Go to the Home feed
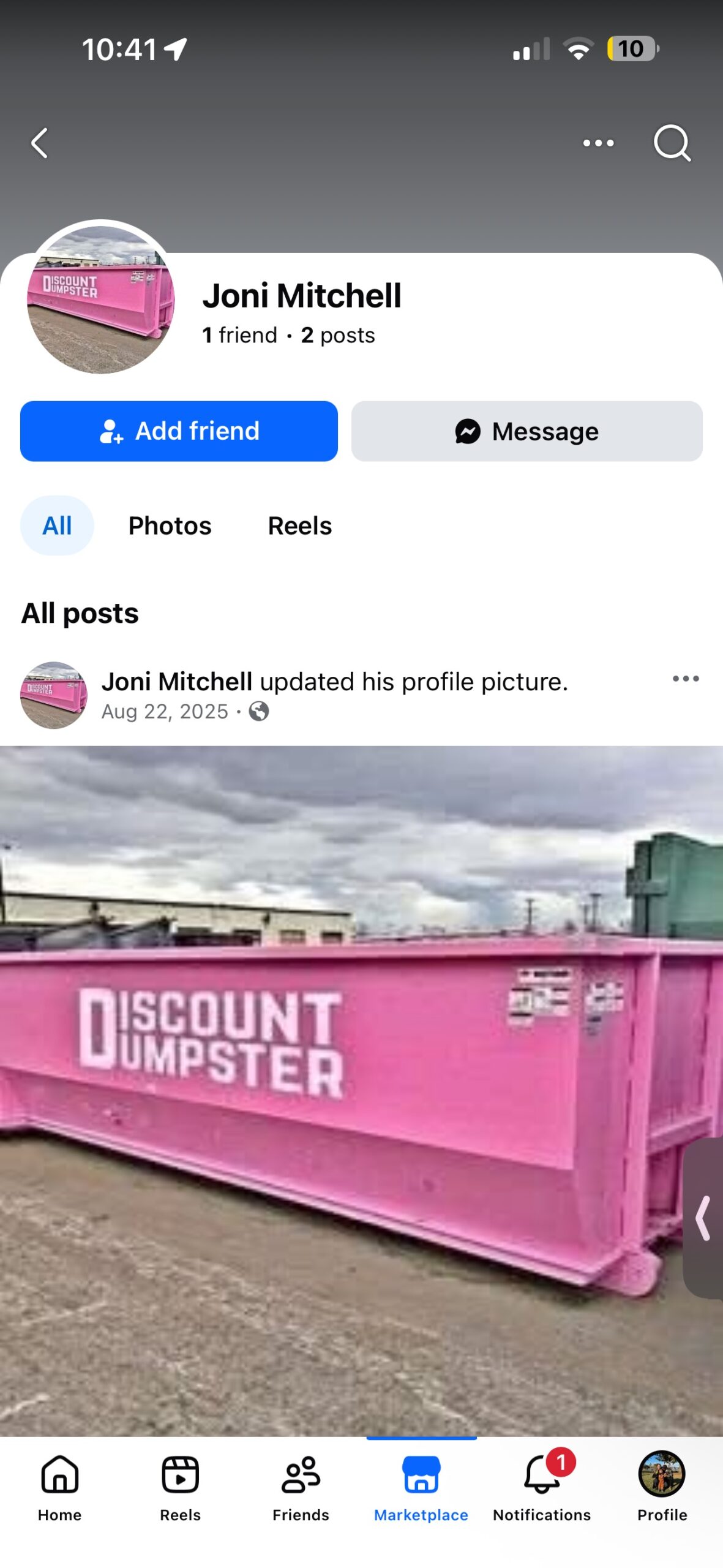This screenshot has height=1568, width=723. [x=60, y=1487]
